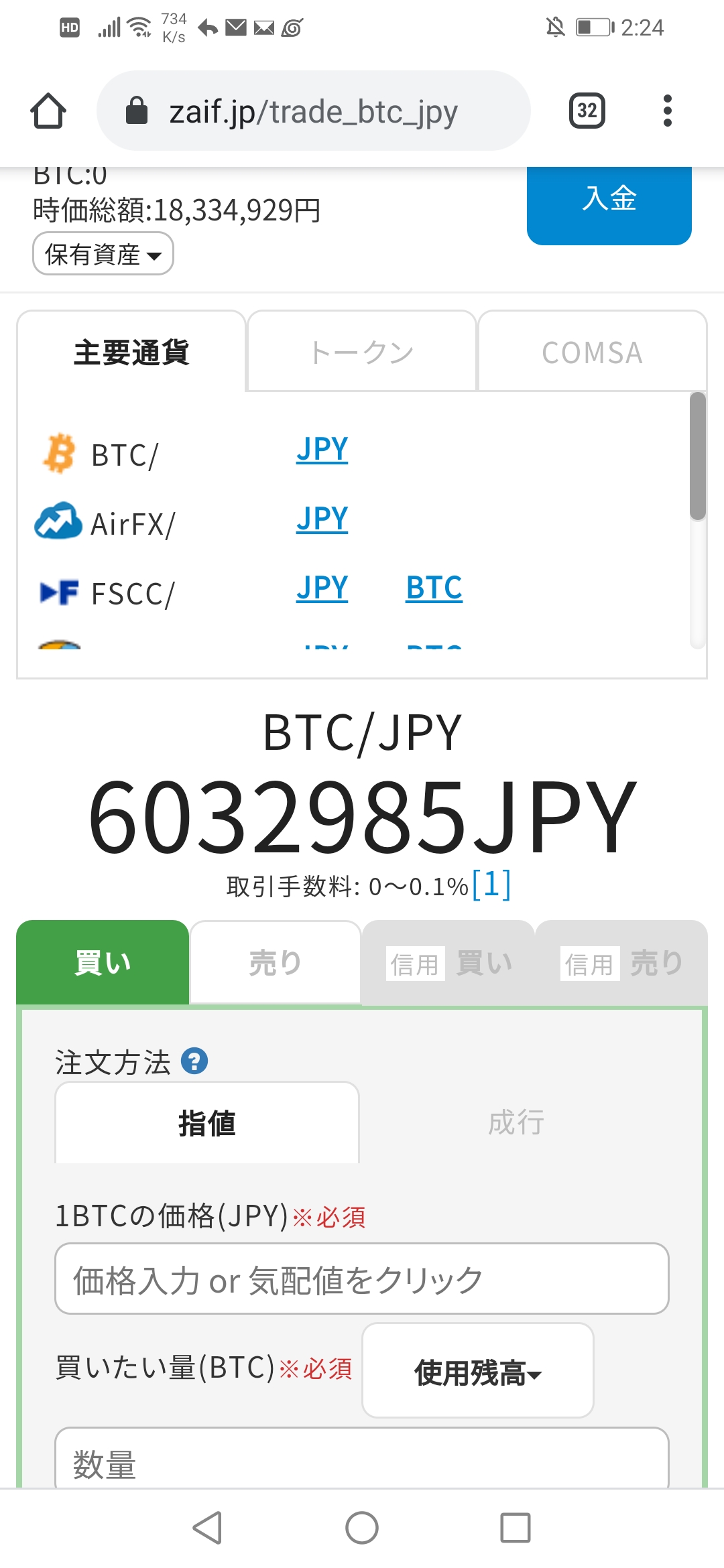This screenshot has width=724, height=1568.
Task: Go back using the system back button
Action: 208,1528
